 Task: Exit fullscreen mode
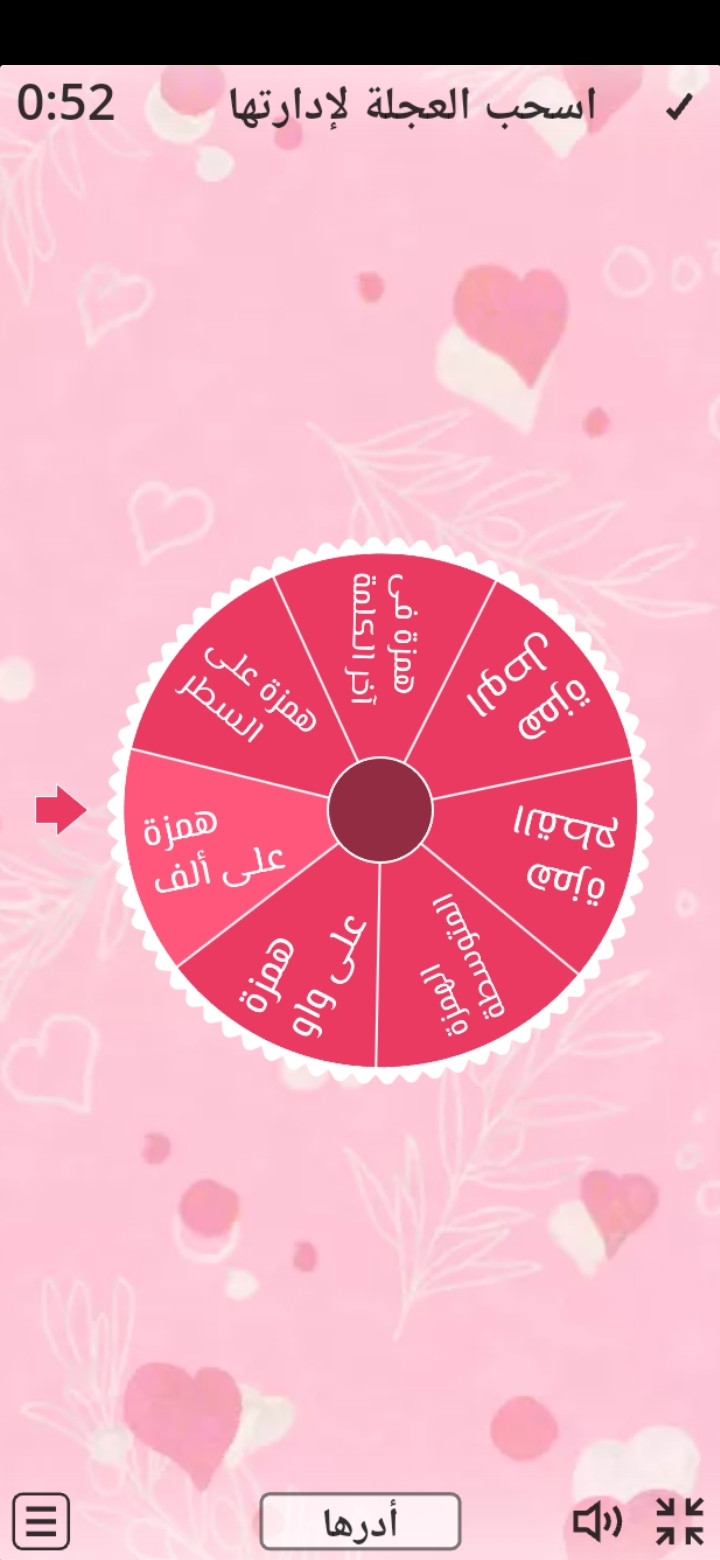pos(680,1522)
